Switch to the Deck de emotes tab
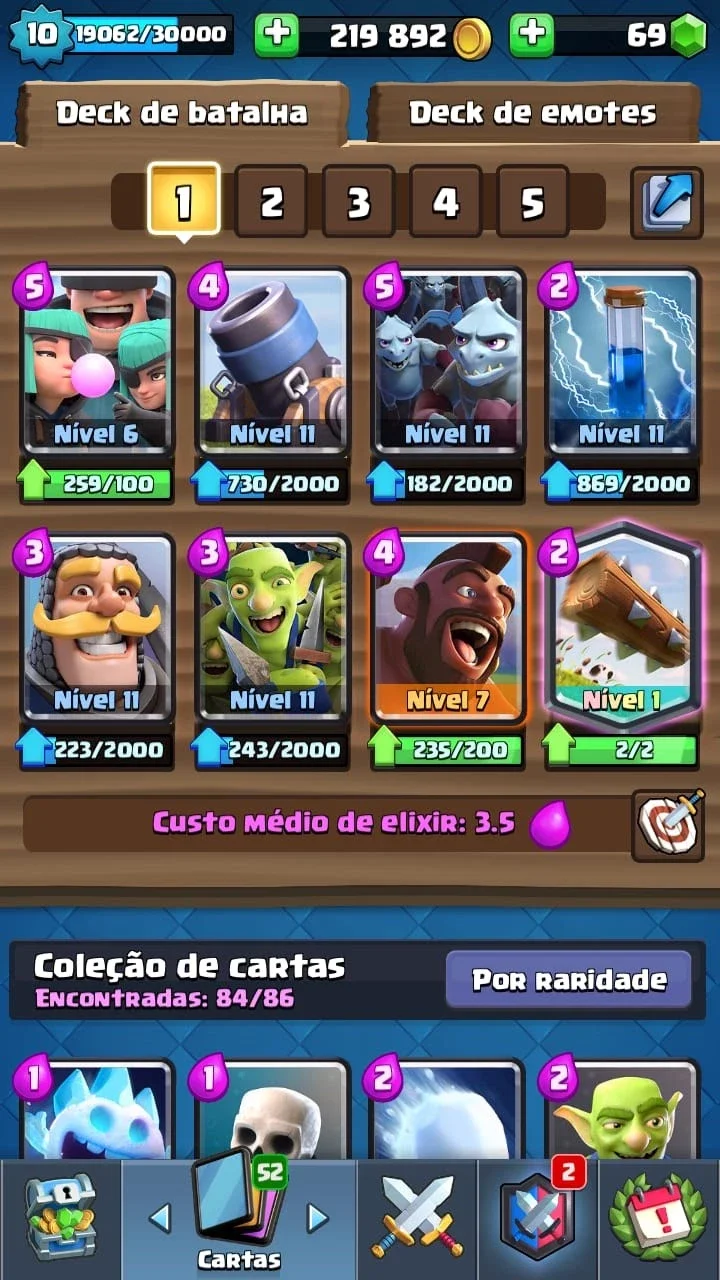This screenshot has width=720, height=1280. click(533, 113)
